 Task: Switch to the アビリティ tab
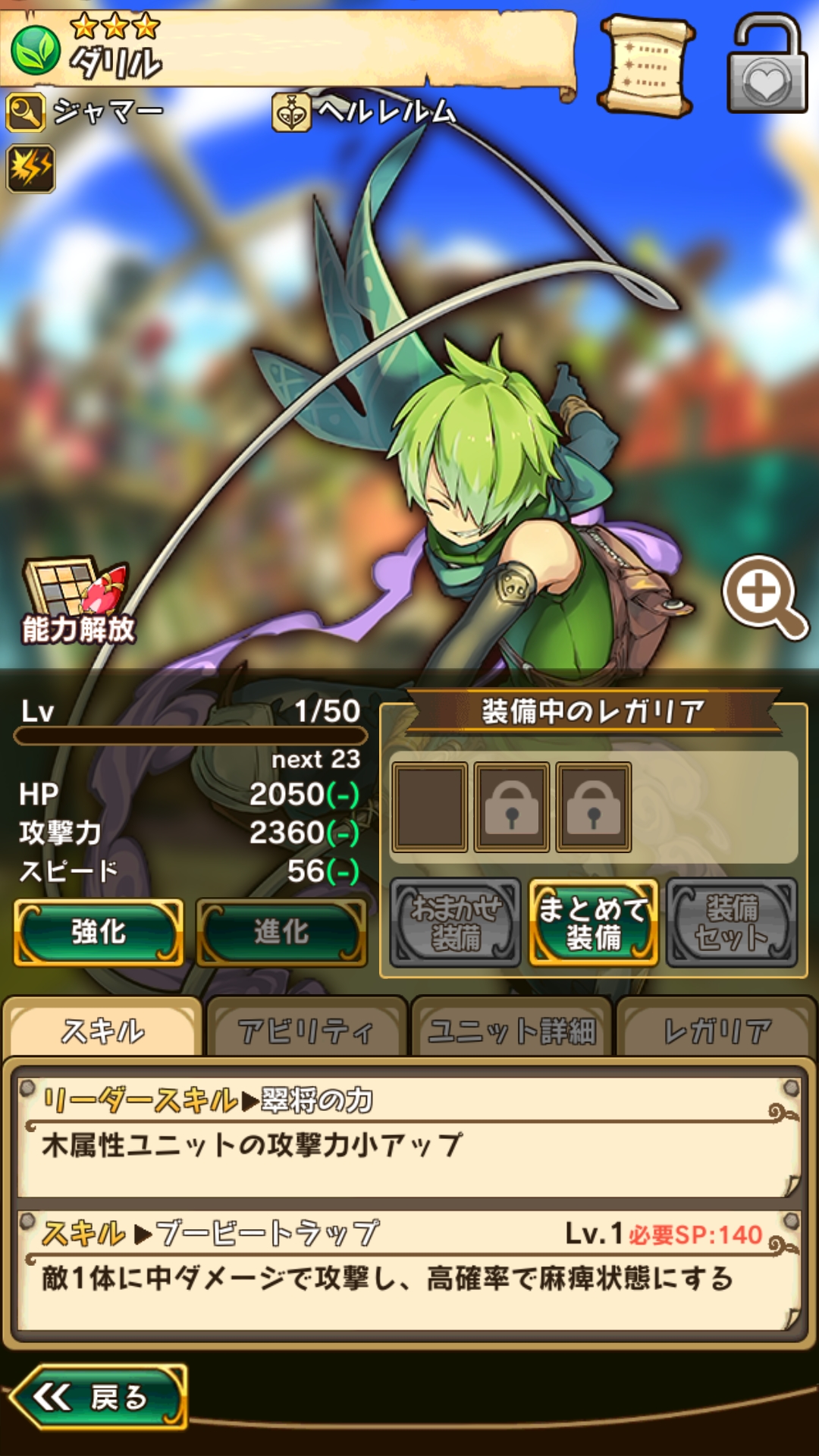tap(306, 1030)
